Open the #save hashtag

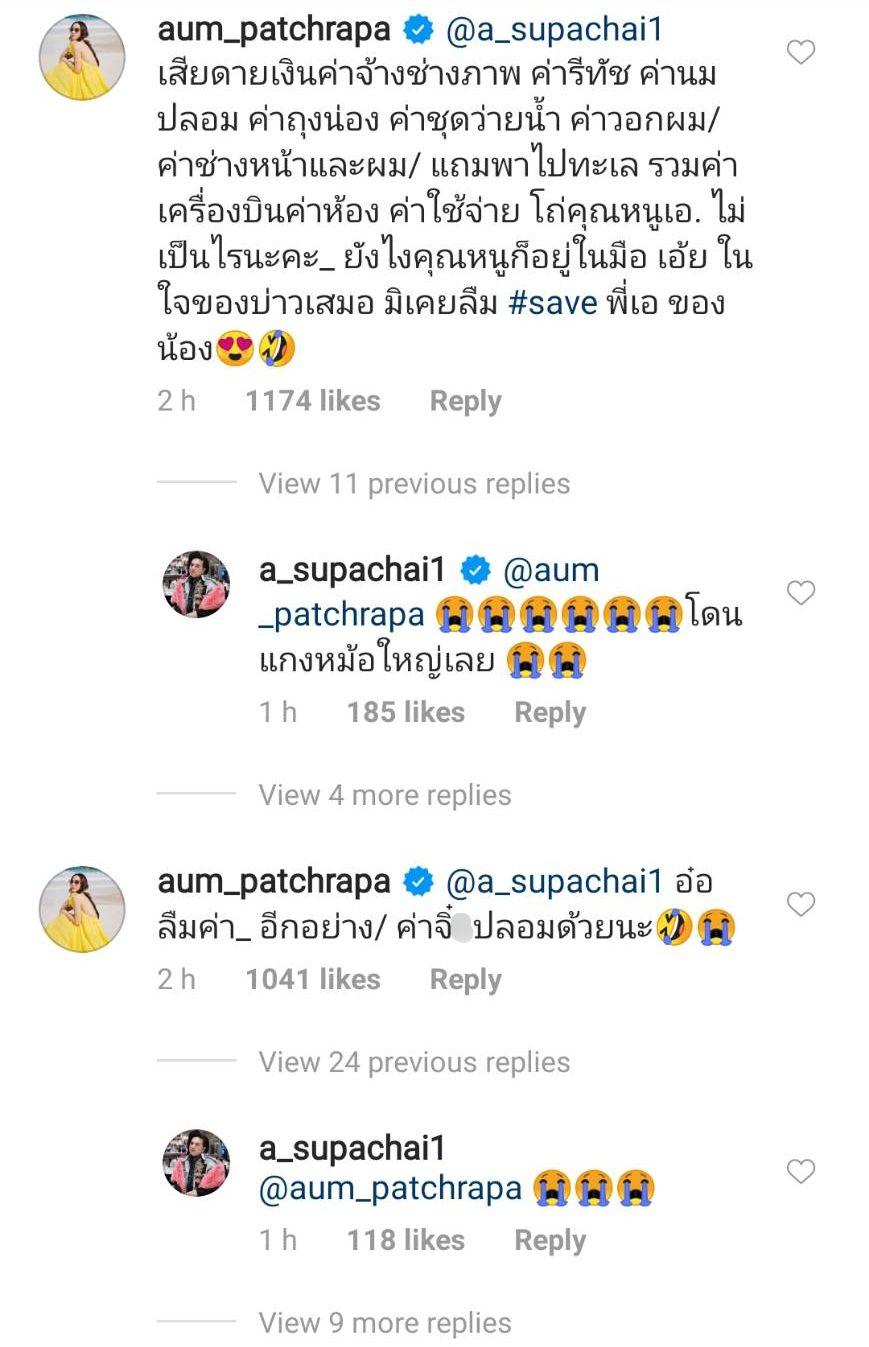tap(551, 303)
